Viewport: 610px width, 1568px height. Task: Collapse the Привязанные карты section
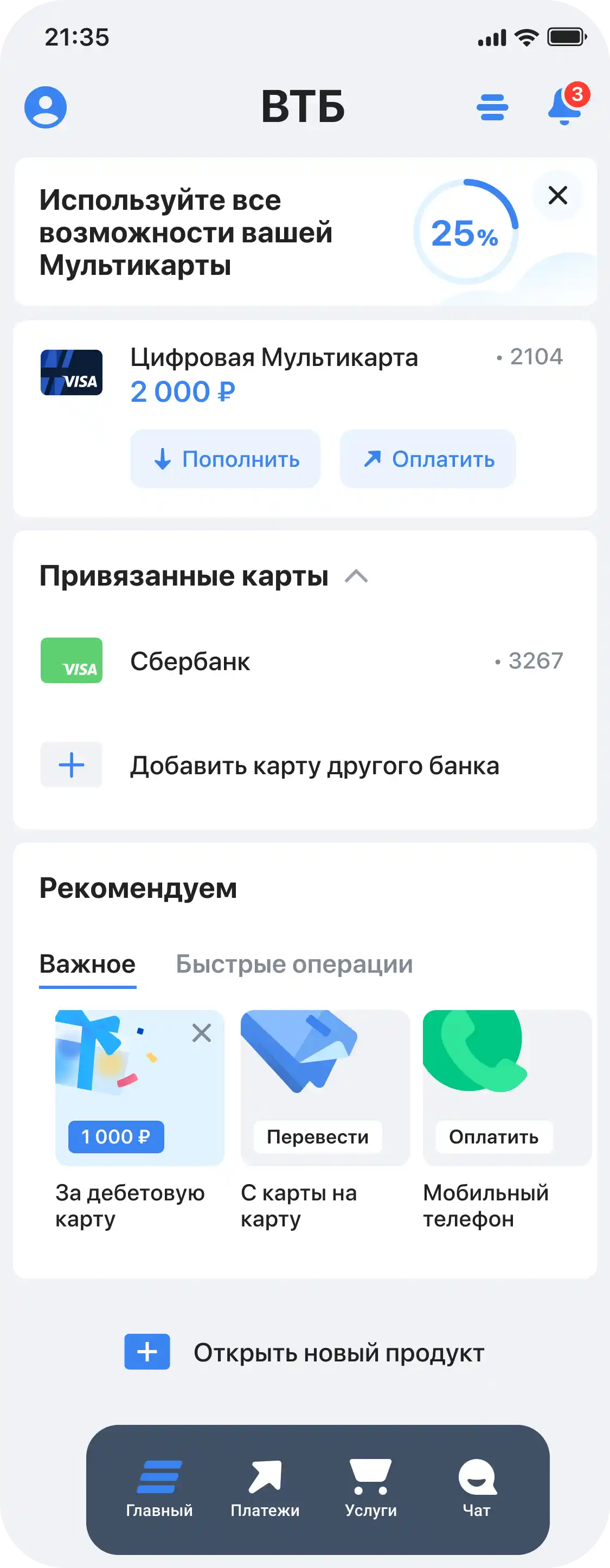356,576
